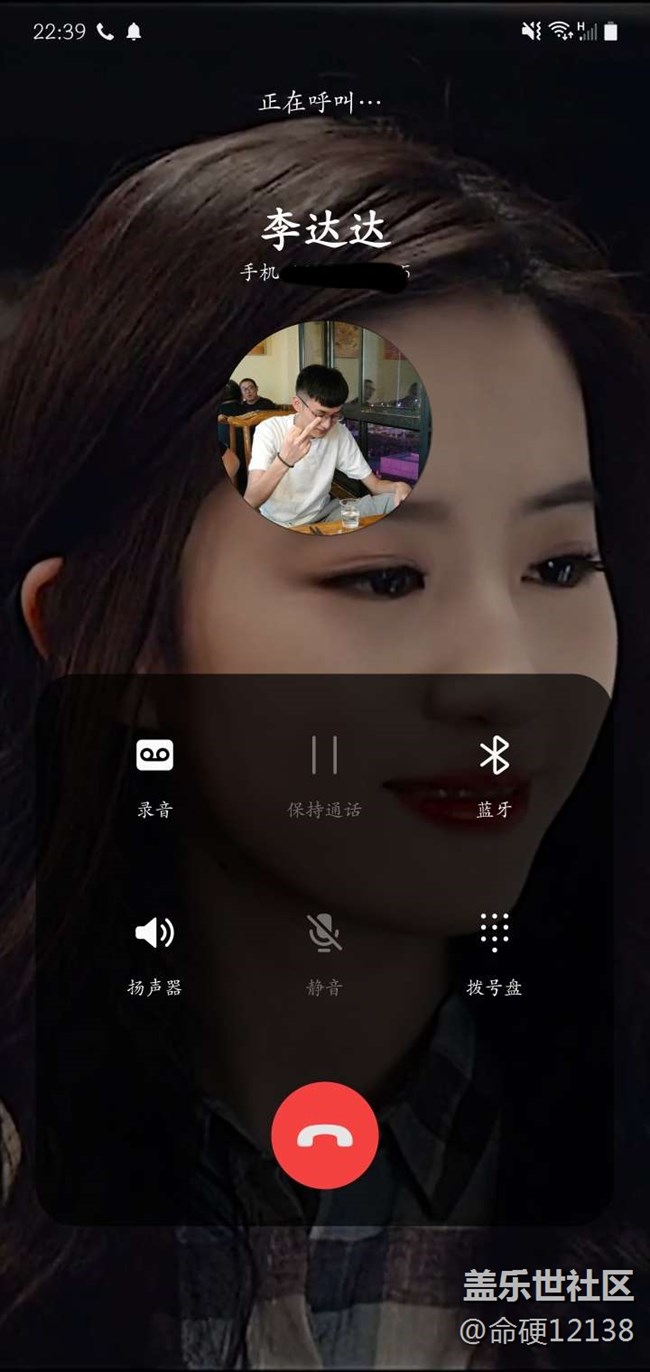The height and width of the screenshot is (1372, 650).
Task: End the call to 李达达
Action: coord(325,1135)
